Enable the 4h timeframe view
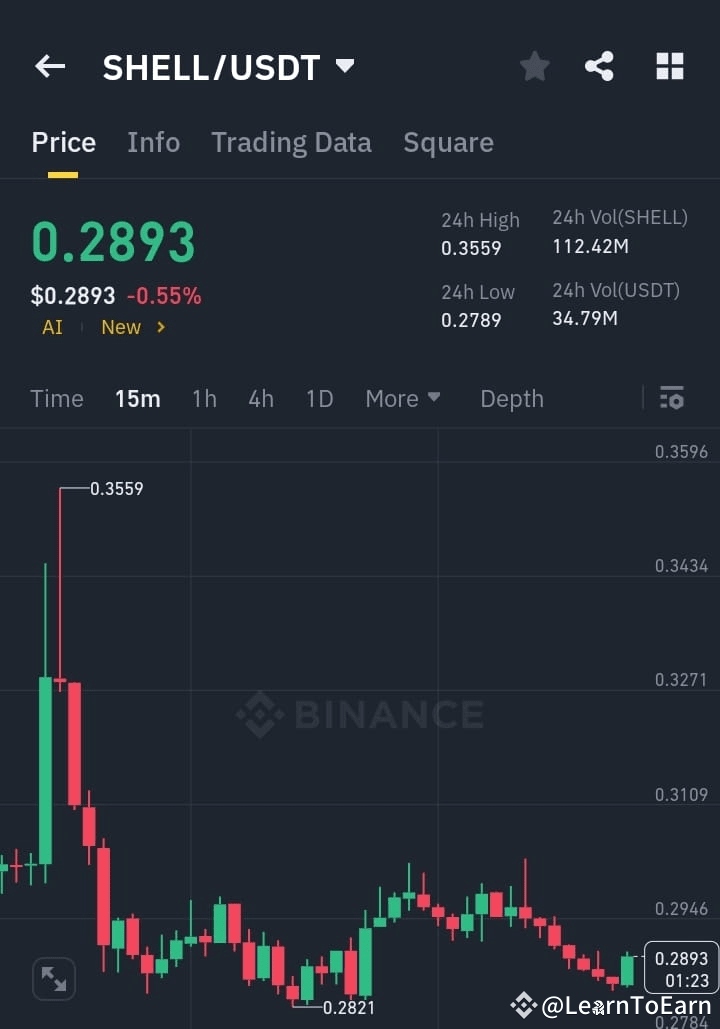This screenshot has width=720, height=1029. pyautogui.click(x=260, y=398)
